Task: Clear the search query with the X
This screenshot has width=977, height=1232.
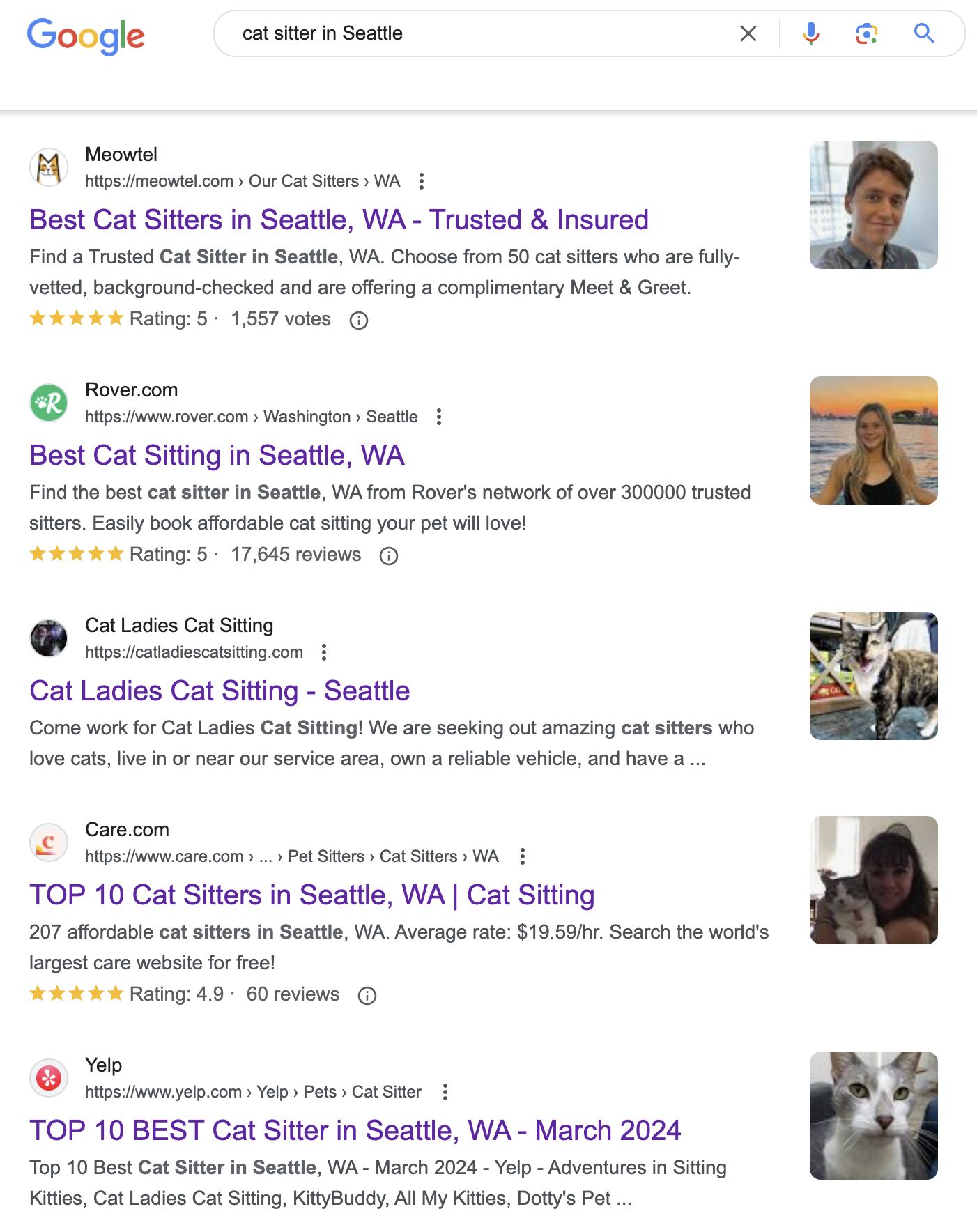Action: tap(748, 33)
